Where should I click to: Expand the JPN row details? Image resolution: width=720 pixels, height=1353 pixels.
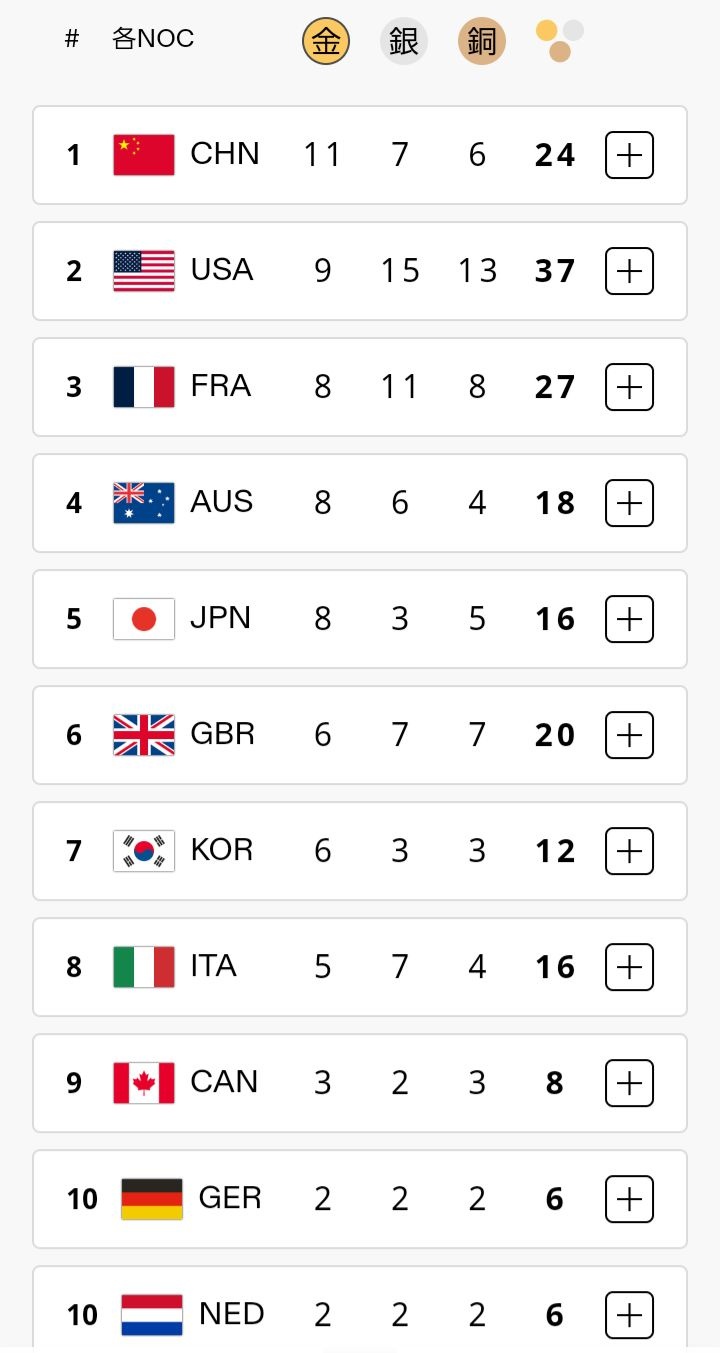coord(629,619)
